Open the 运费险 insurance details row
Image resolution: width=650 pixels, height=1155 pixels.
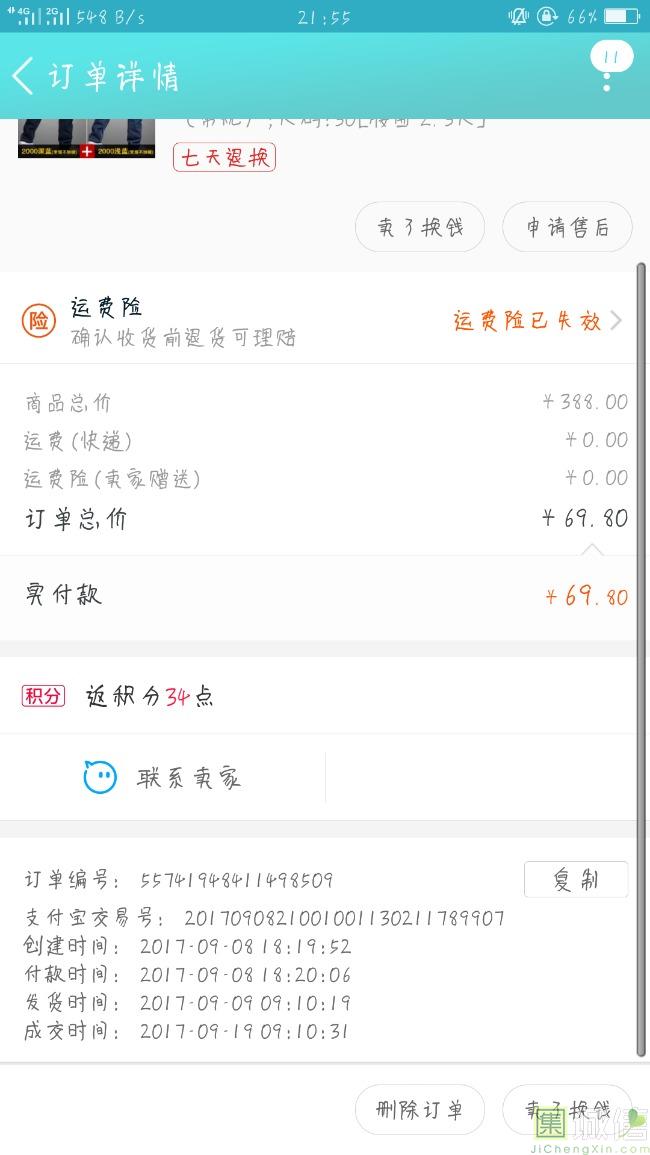click(x=324, y=321)
